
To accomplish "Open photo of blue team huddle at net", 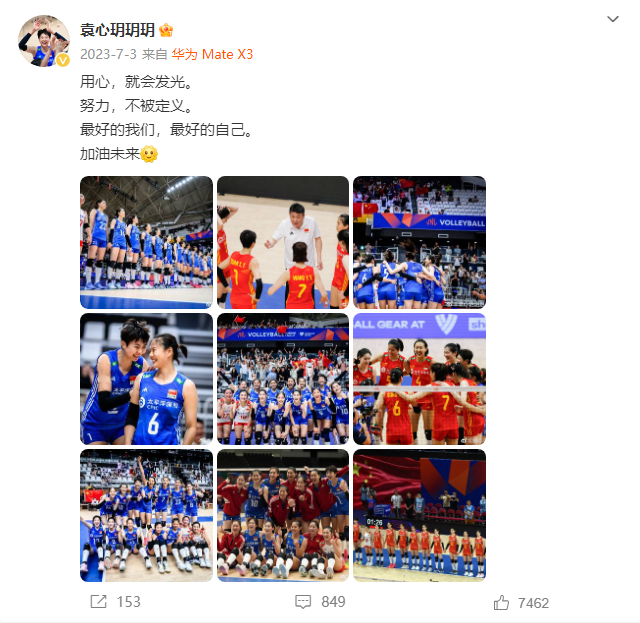I will pyautogui.click(x=419, y=243).
